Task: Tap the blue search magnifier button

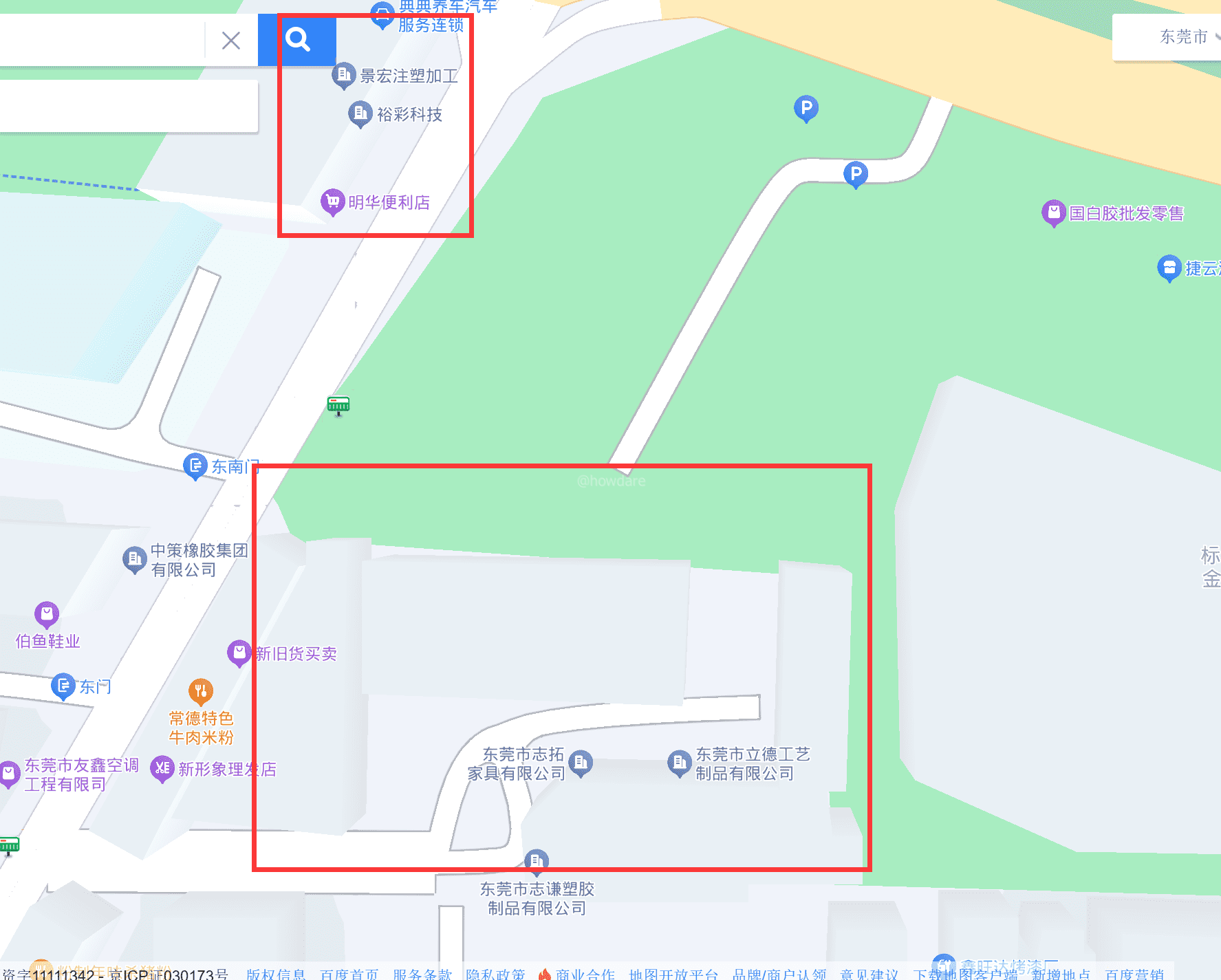Action: (x=297, y=40)
